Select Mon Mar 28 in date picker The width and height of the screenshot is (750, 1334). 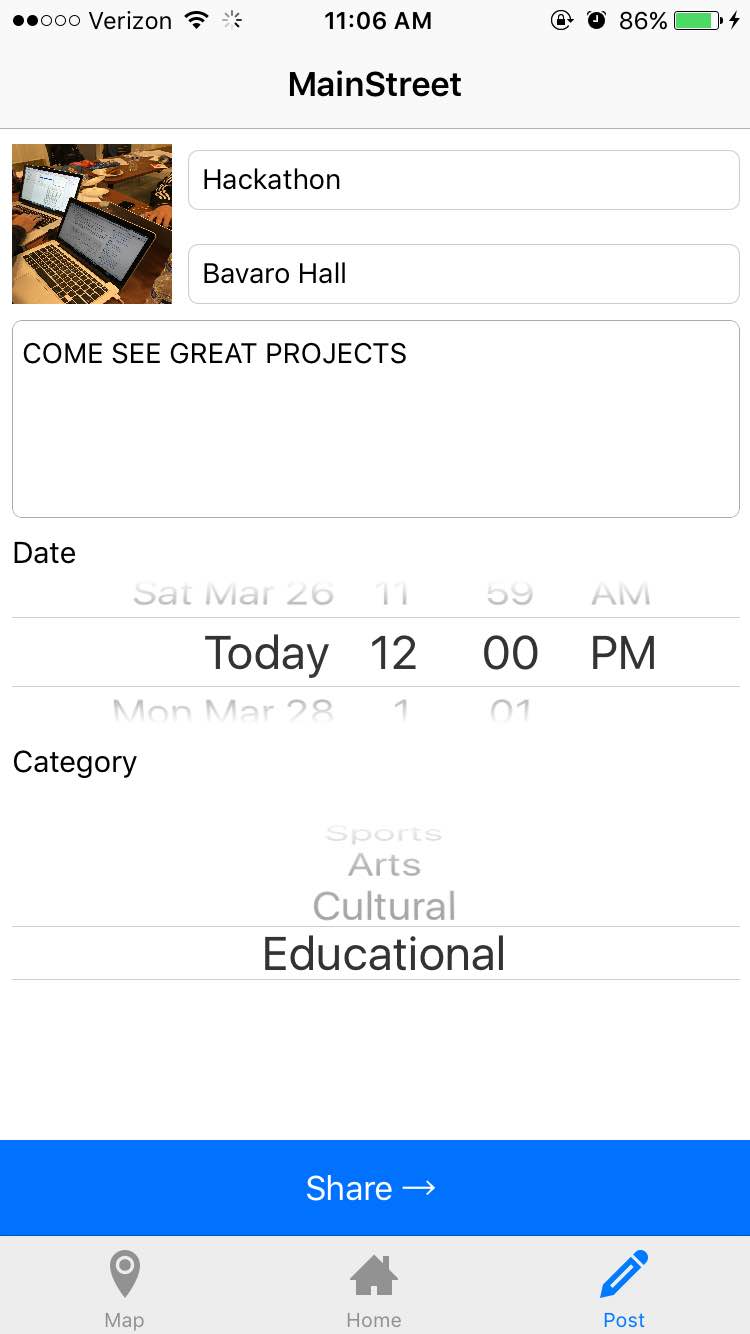tap(222, 711)
